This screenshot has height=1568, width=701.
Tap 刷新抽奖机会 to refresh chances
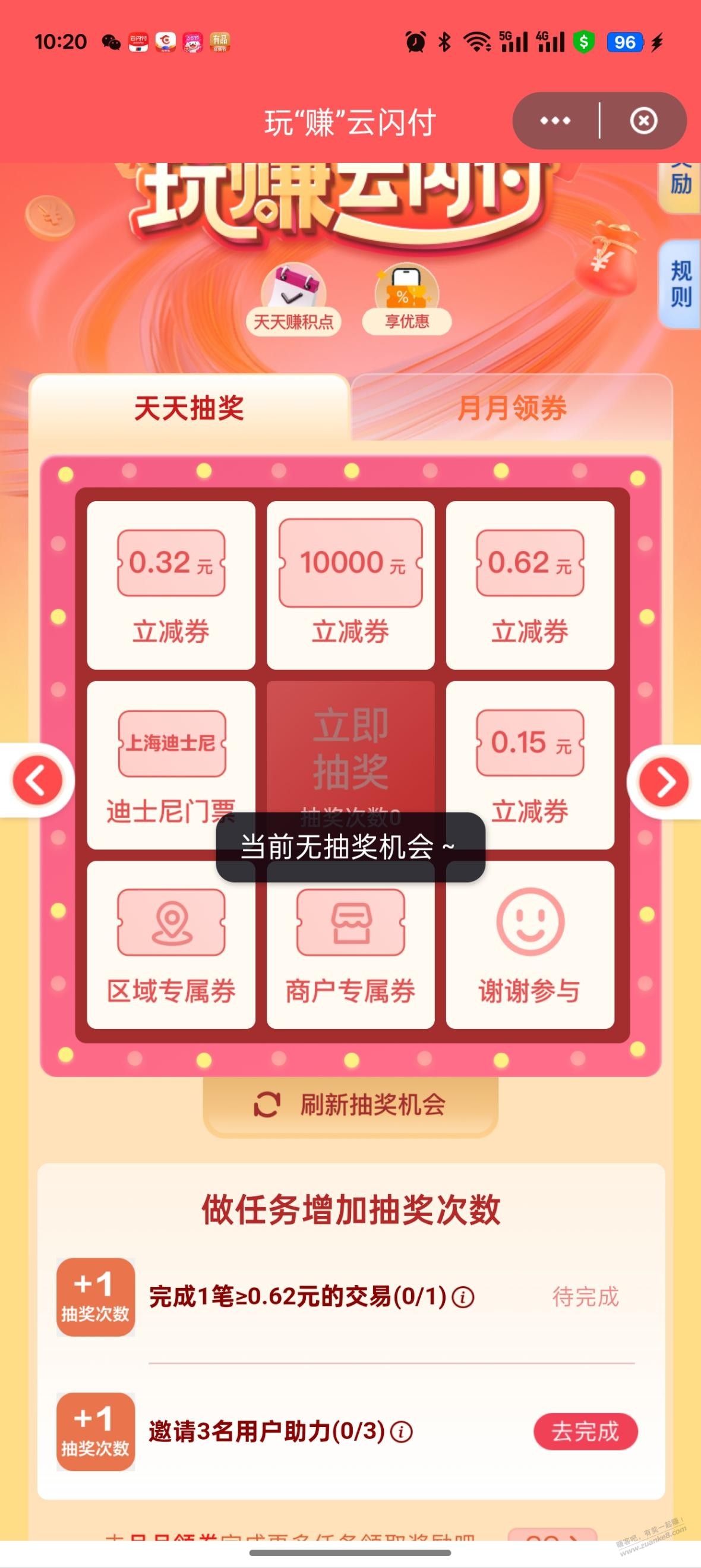point(350,1104)
